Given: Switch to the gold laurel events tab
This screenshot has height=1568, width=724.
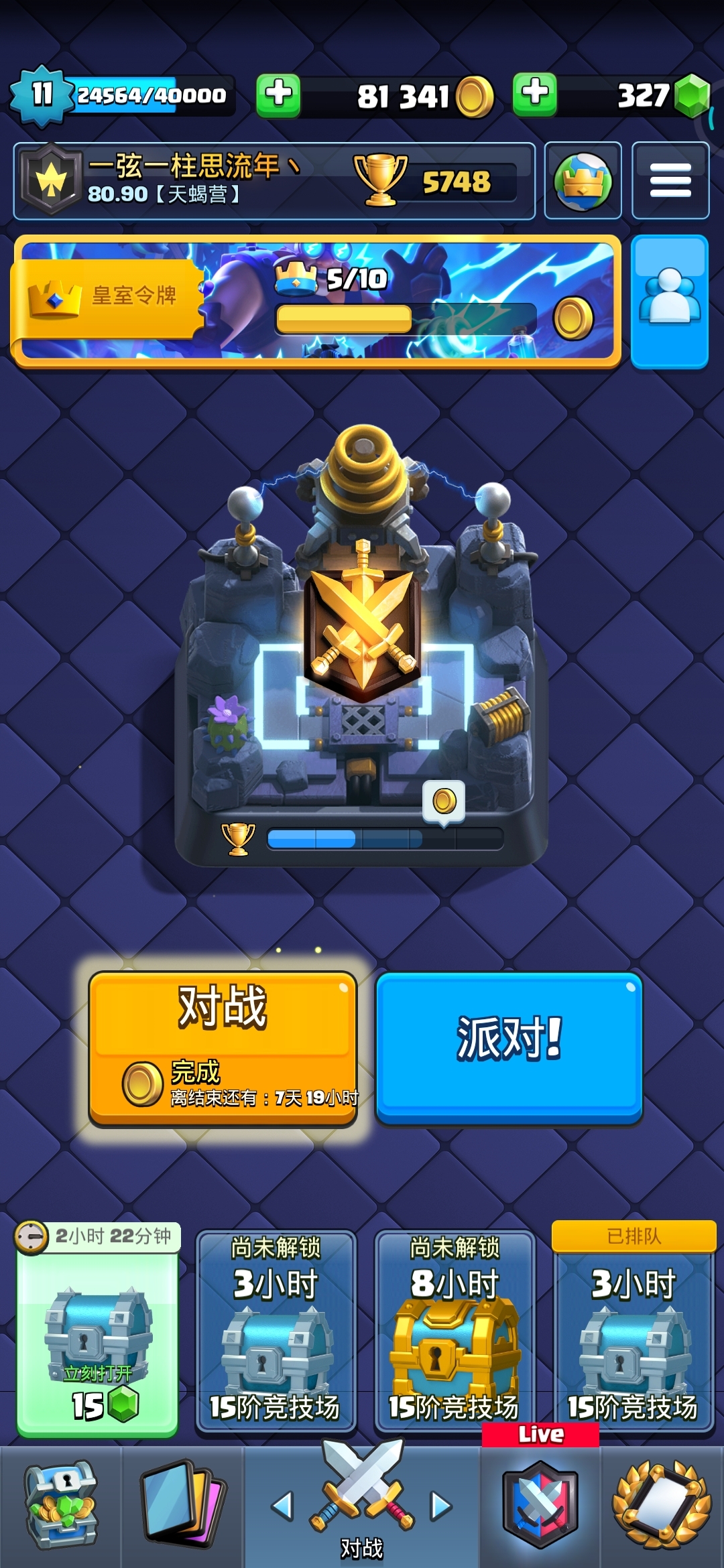Looking at the screenshot, I should pyautogui.click(x=662, y=1506).
